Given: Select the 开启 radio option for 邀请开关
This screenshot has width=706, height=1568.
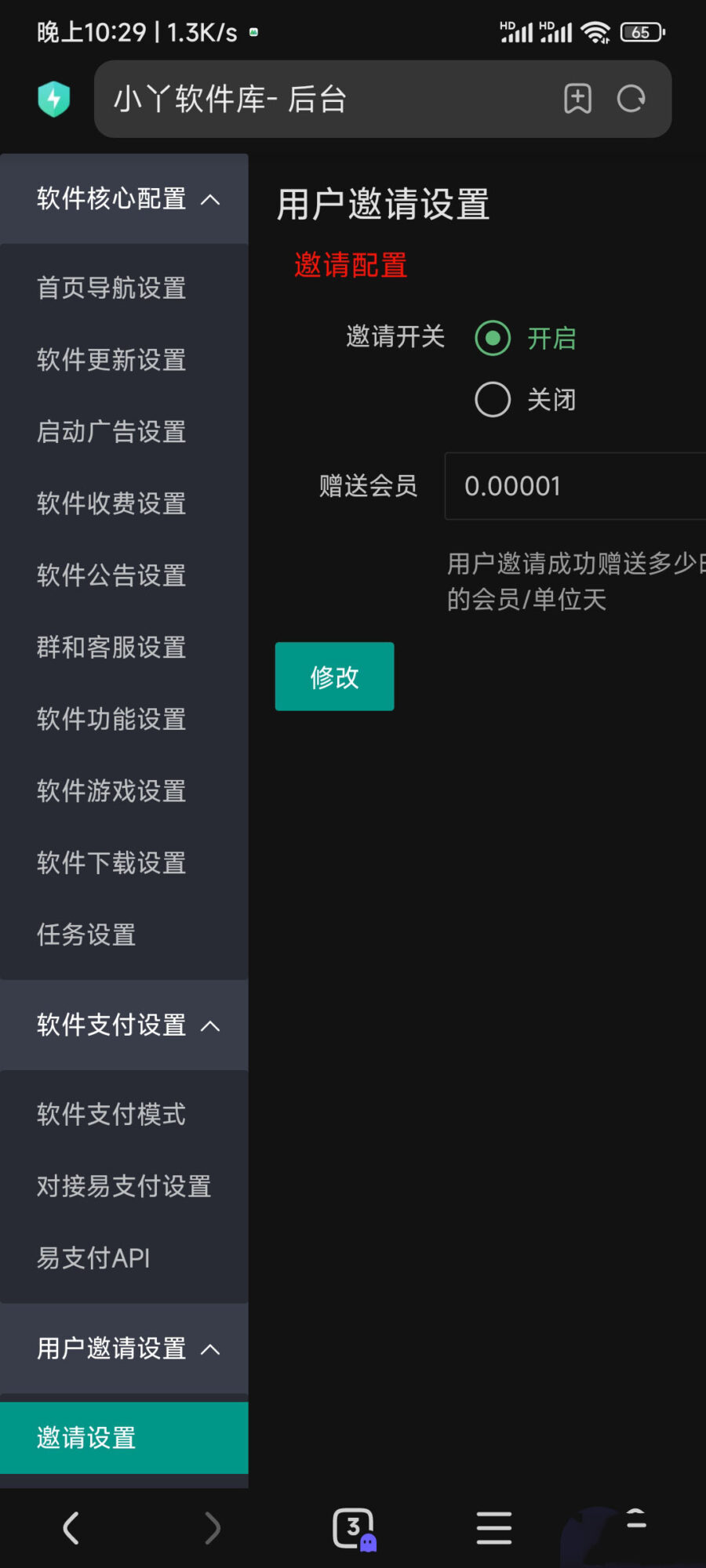Looking at the screenshot, I should click(493, 339).
